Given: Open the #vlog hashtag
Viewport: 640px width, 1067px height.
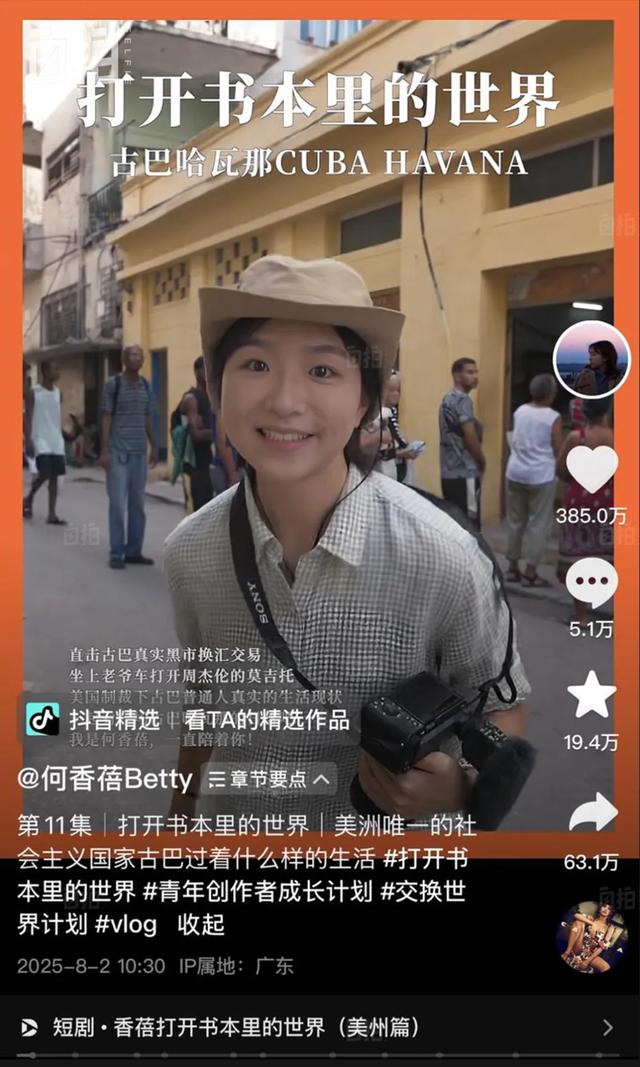Looking at the screenshot, I should pyautogui.click(x=125, y=924).
